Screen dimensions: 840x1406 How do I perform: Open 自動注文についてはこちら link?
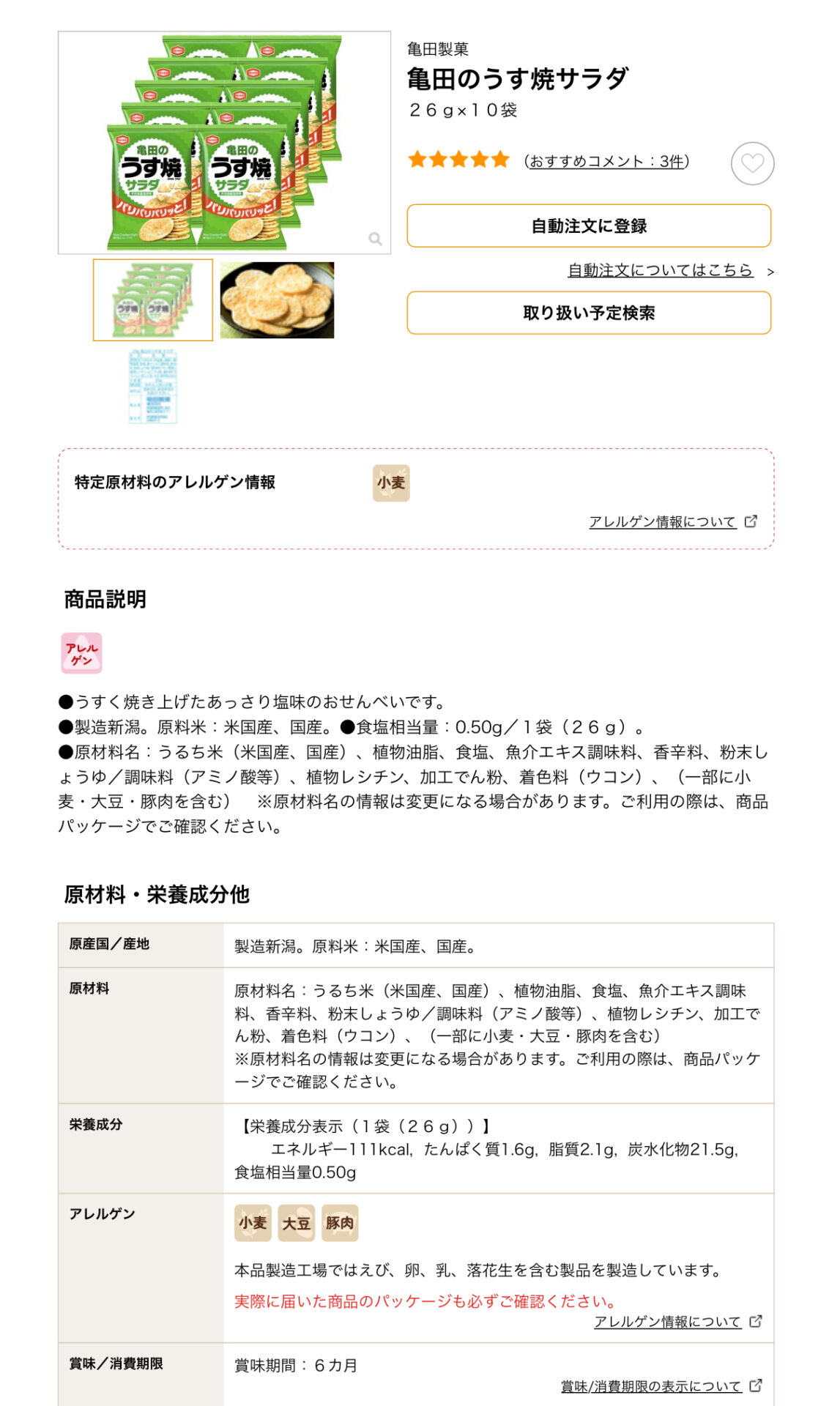point(661,270)
